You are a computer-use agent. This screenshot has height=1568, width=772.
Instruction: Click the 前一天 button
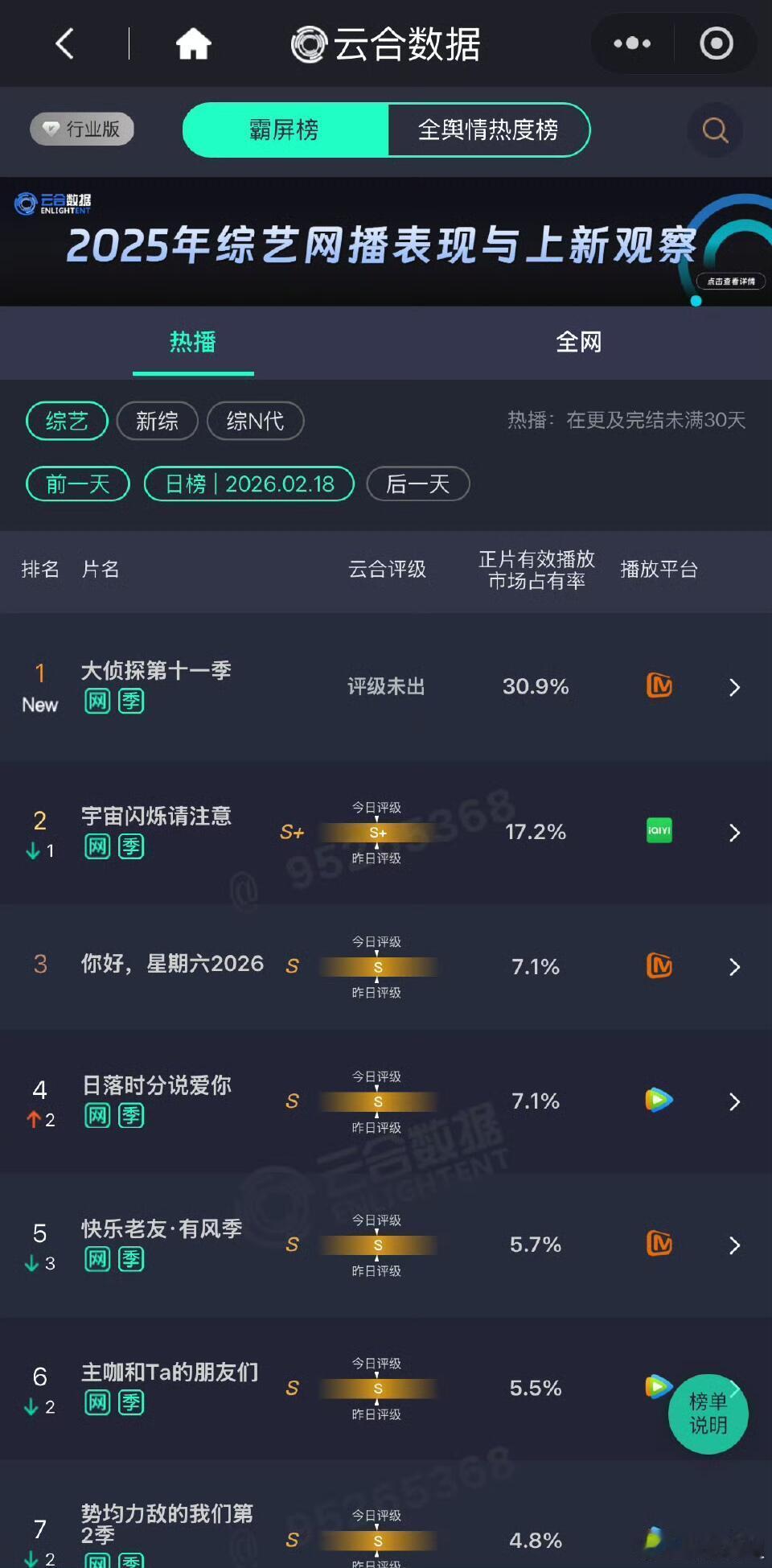[77, 484]
